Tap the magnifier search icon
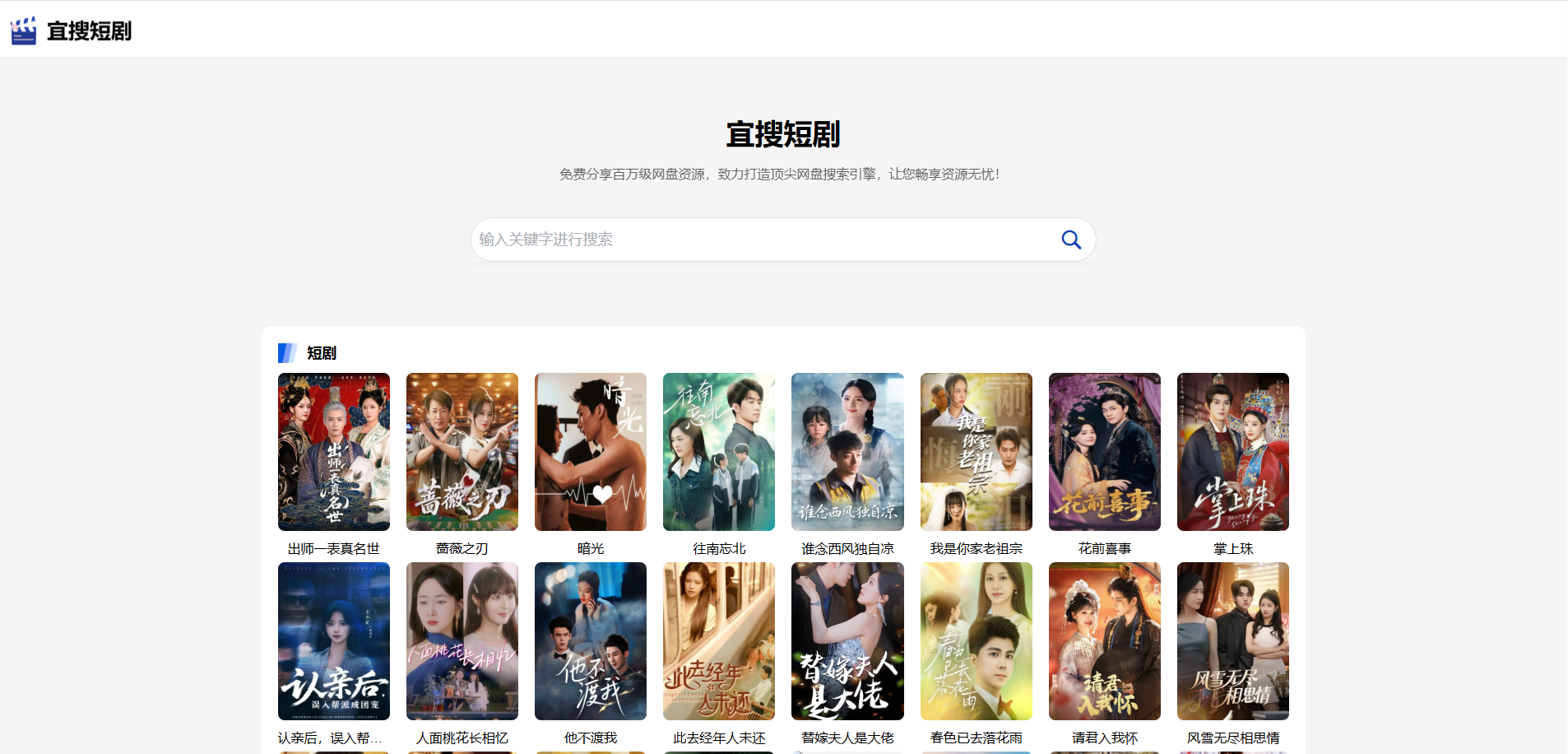 click(x=1070, y=240)
